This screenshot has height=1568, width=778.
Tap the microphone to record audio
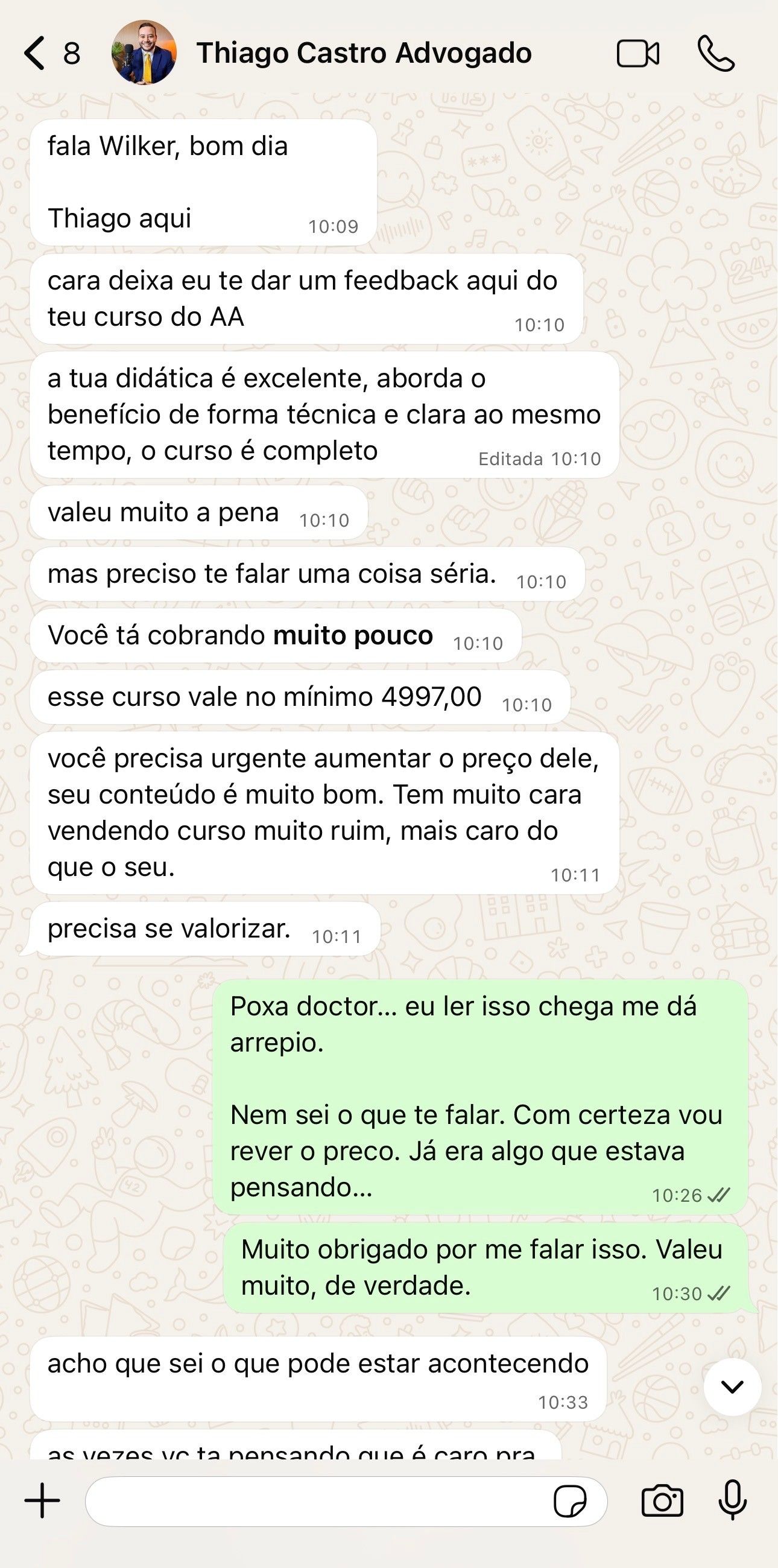(x=732, y=1501)
